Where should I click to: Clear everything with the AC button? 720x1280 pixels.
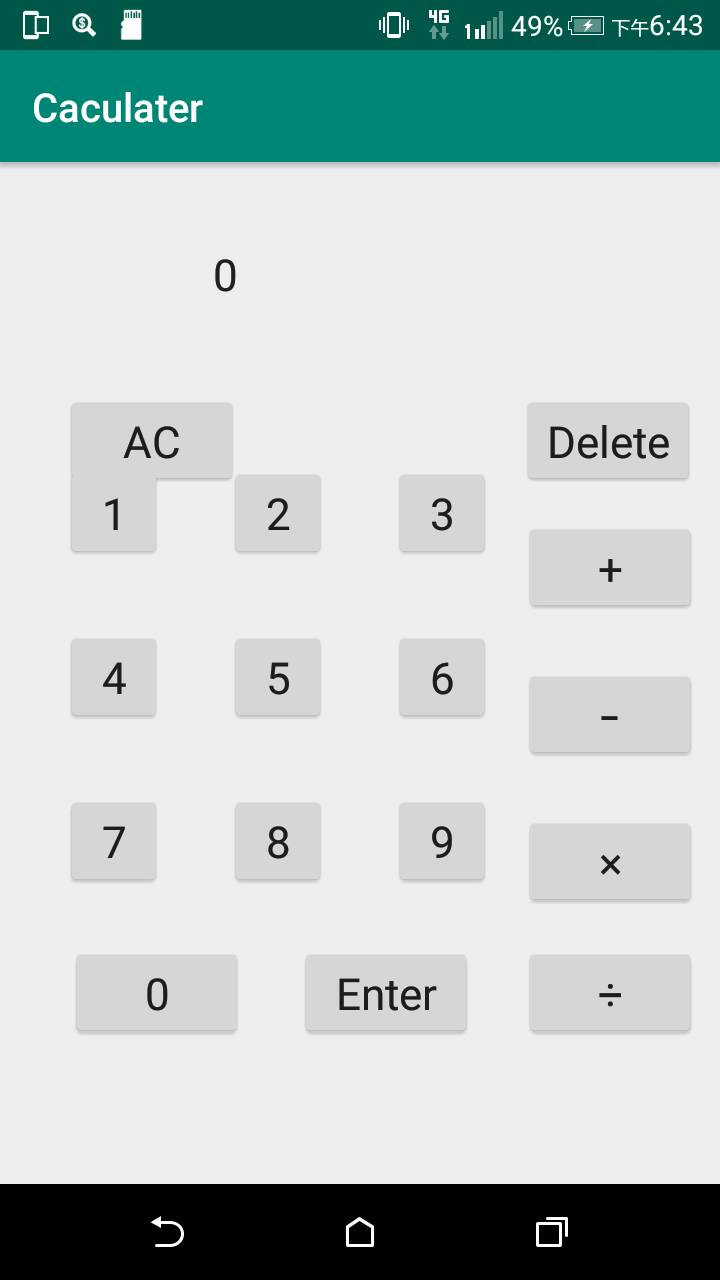click(x=152, y=440)
